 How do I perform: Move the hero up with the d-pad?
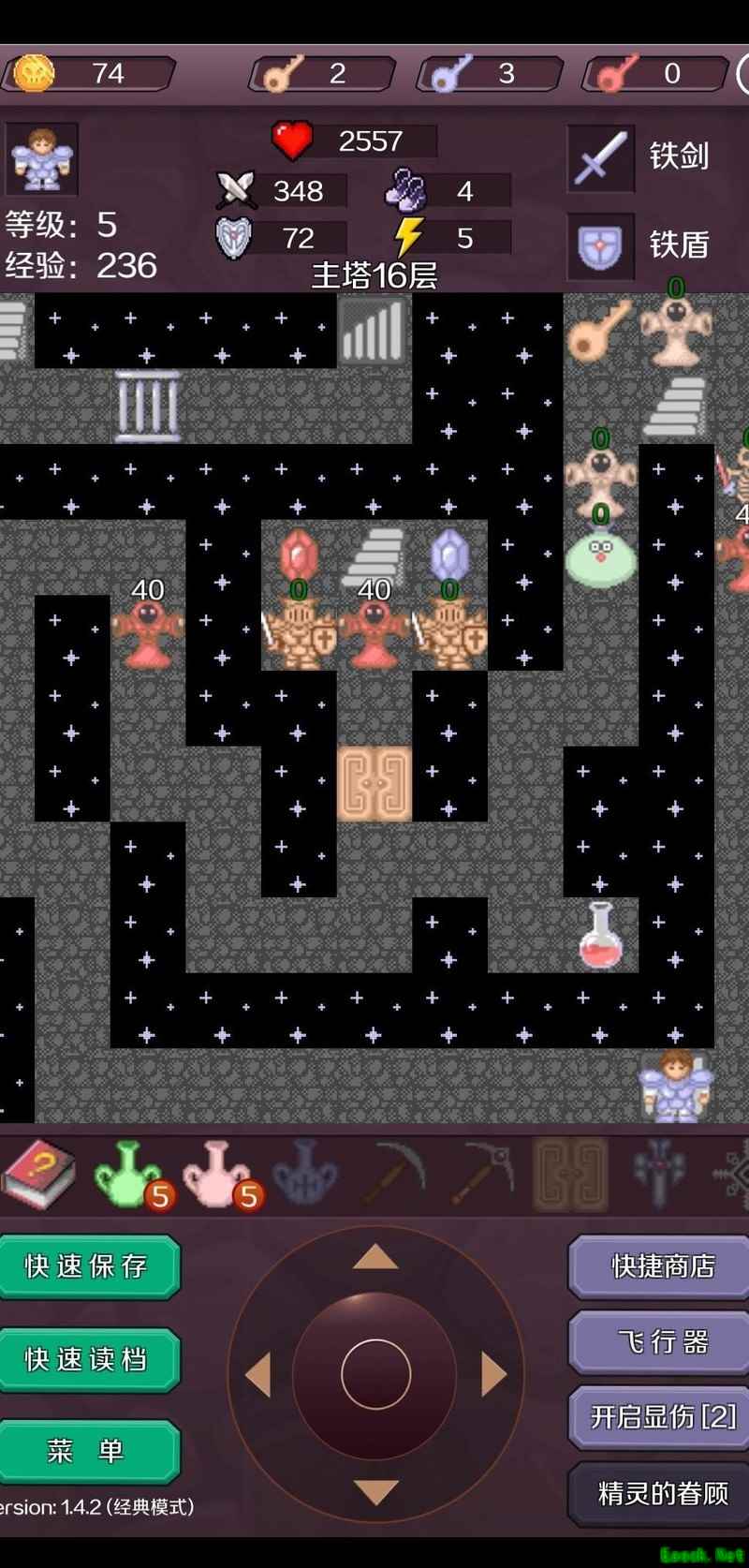coord(375,1258)
